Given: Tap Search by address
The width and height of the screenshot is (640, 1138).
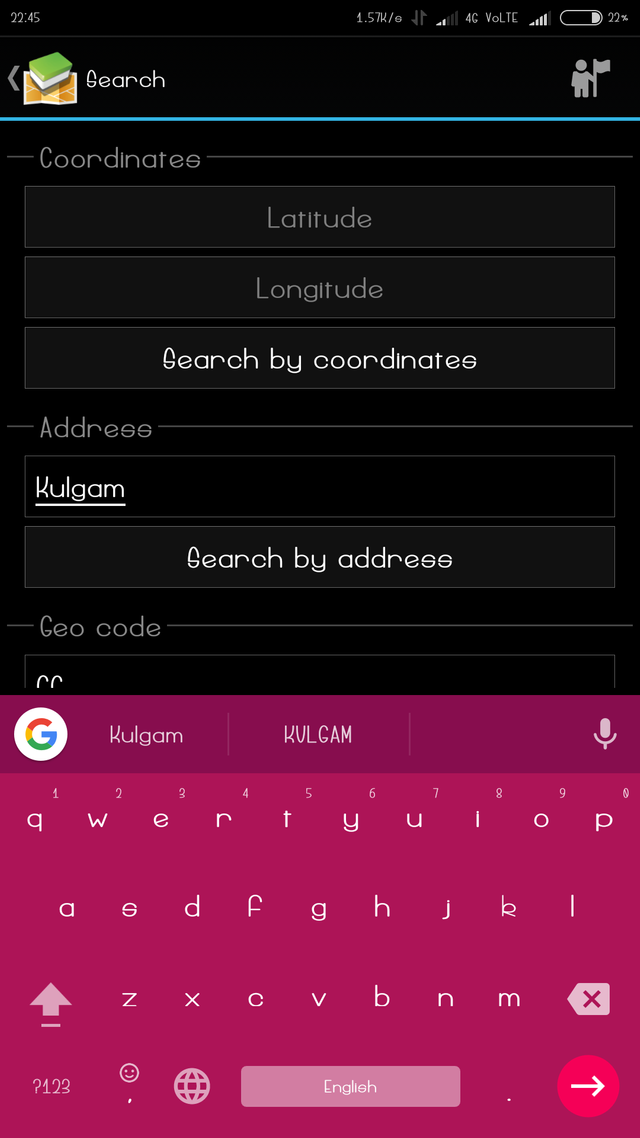Looking at the screenshot, I should pyautogui.click(x=319, y=557).
